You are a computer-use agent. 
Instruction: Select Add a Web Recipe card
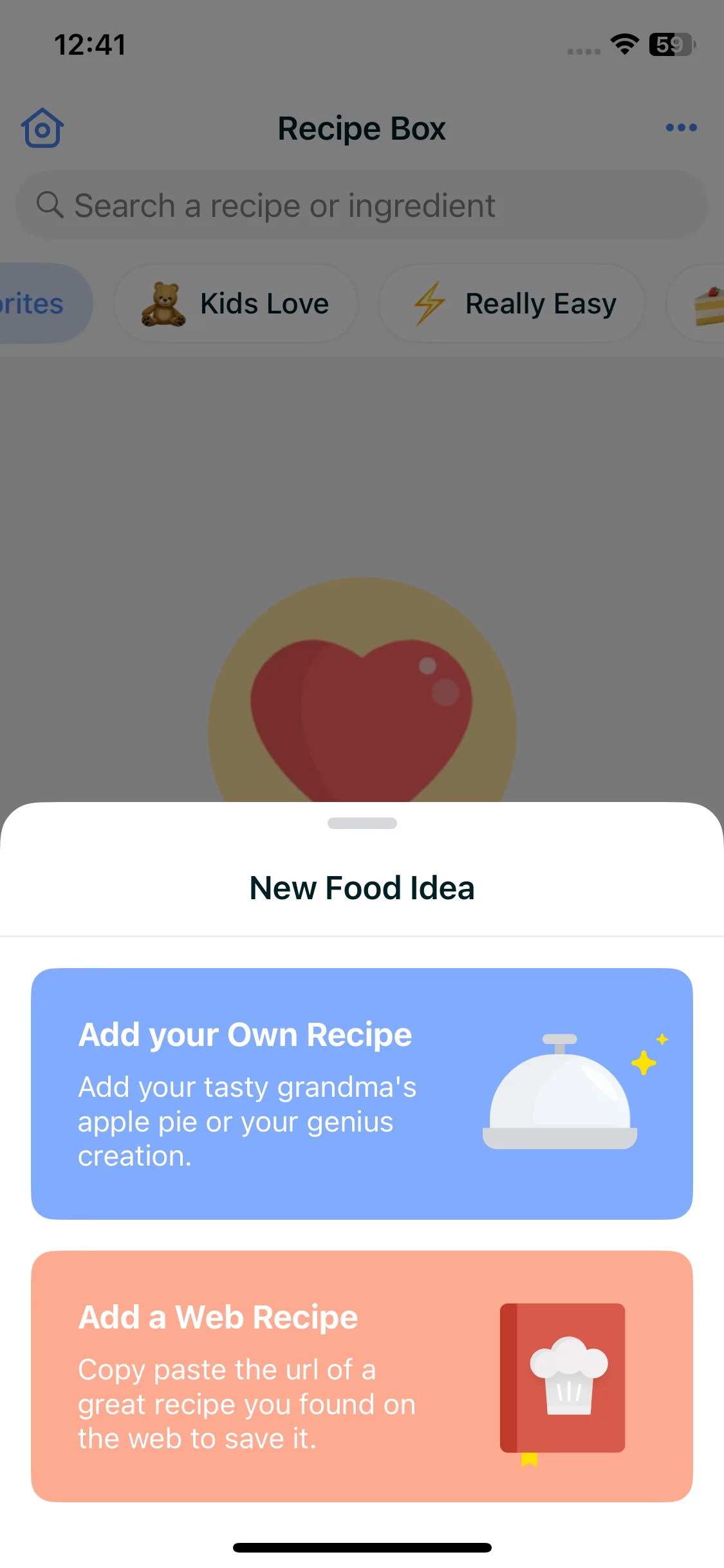coord(362,1376)
